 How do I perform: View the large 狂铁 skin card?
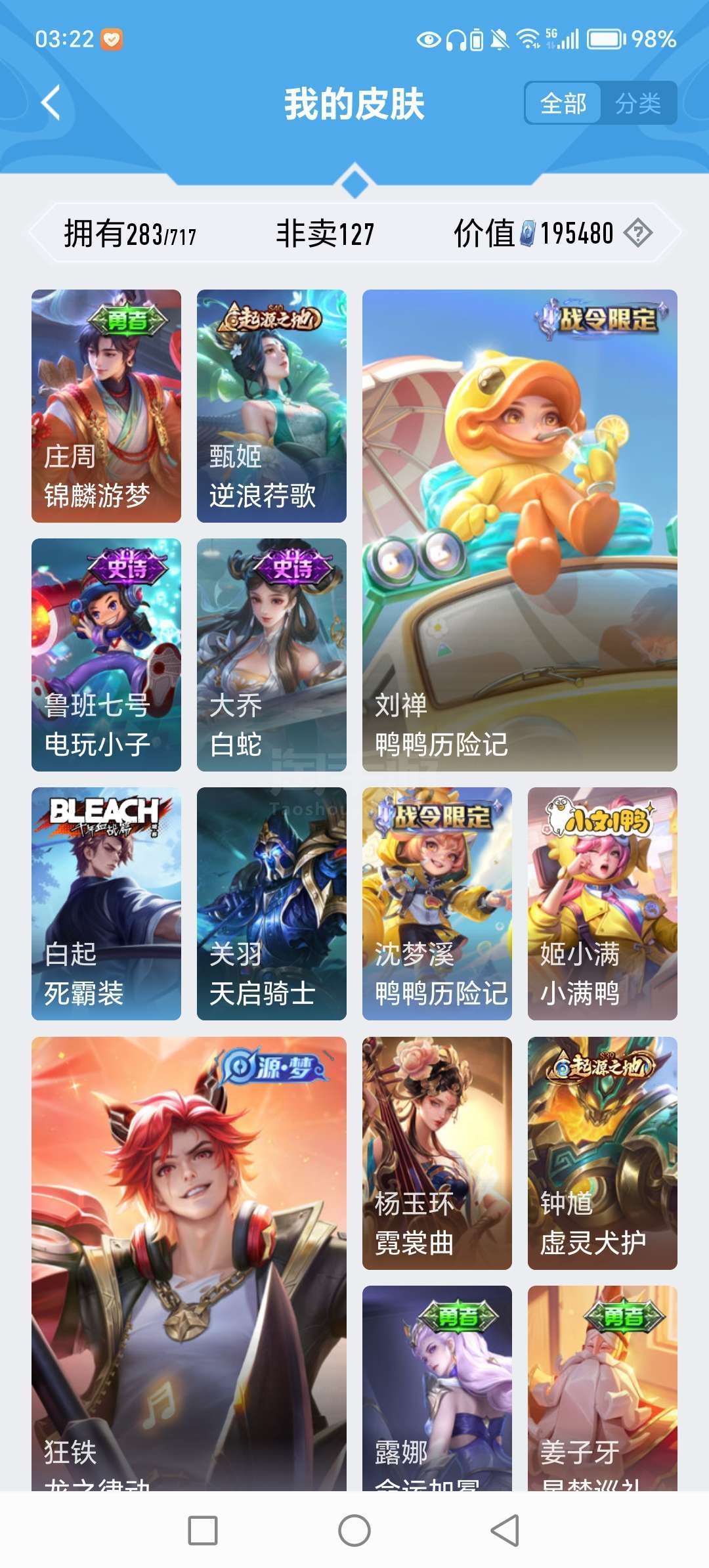(189, 1264)
